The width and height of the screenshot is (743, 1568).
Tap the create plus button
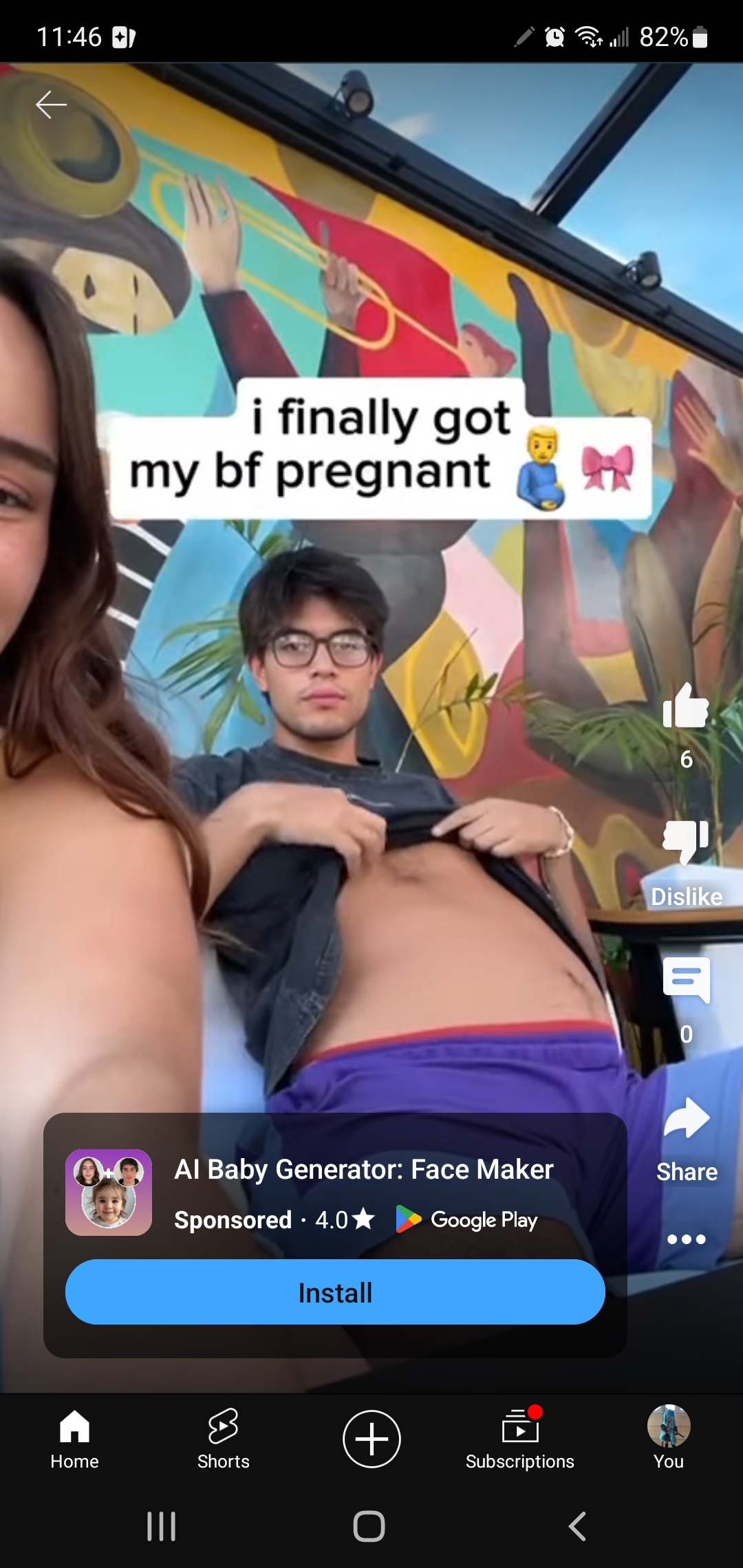pos(371,1439)
